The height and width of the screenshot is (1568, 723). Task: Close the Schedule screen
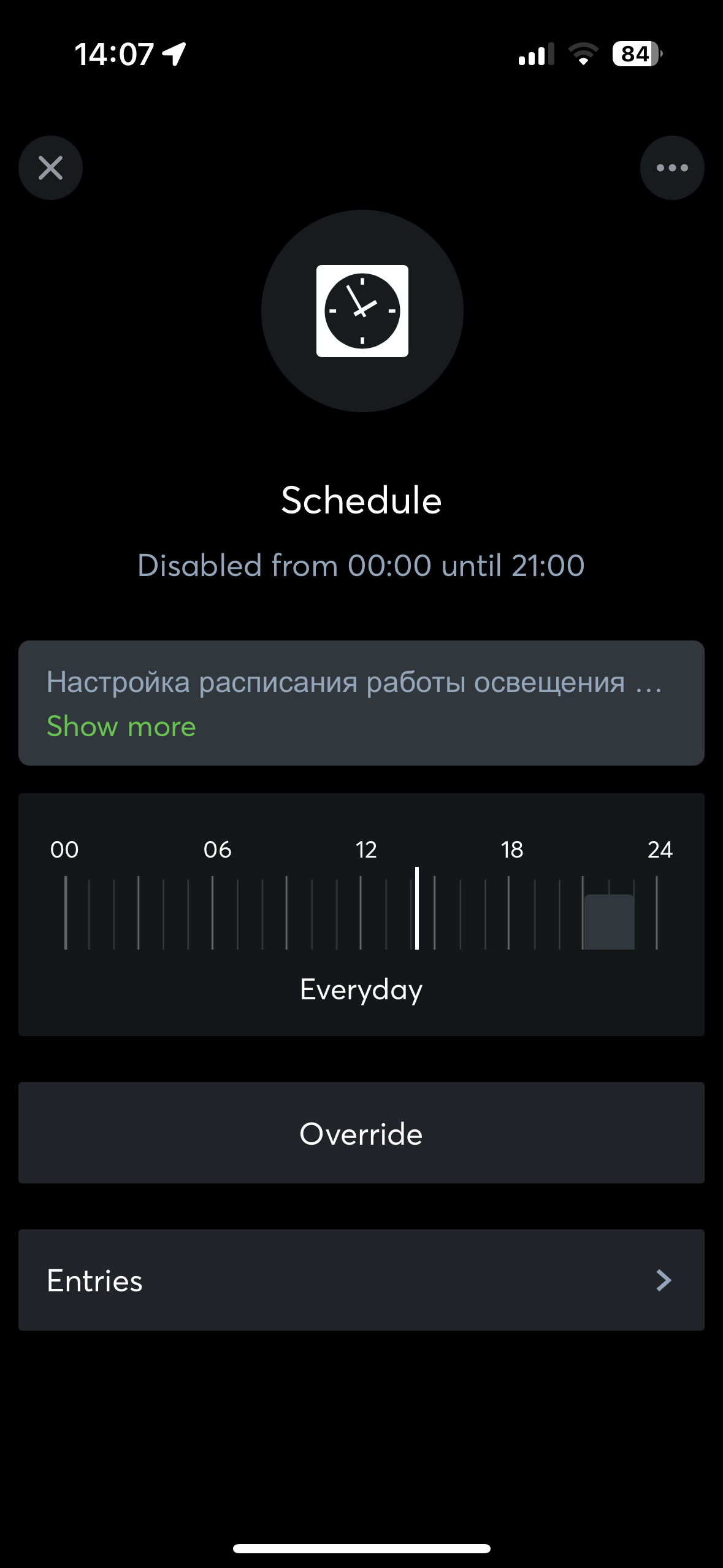pos(50,167)
